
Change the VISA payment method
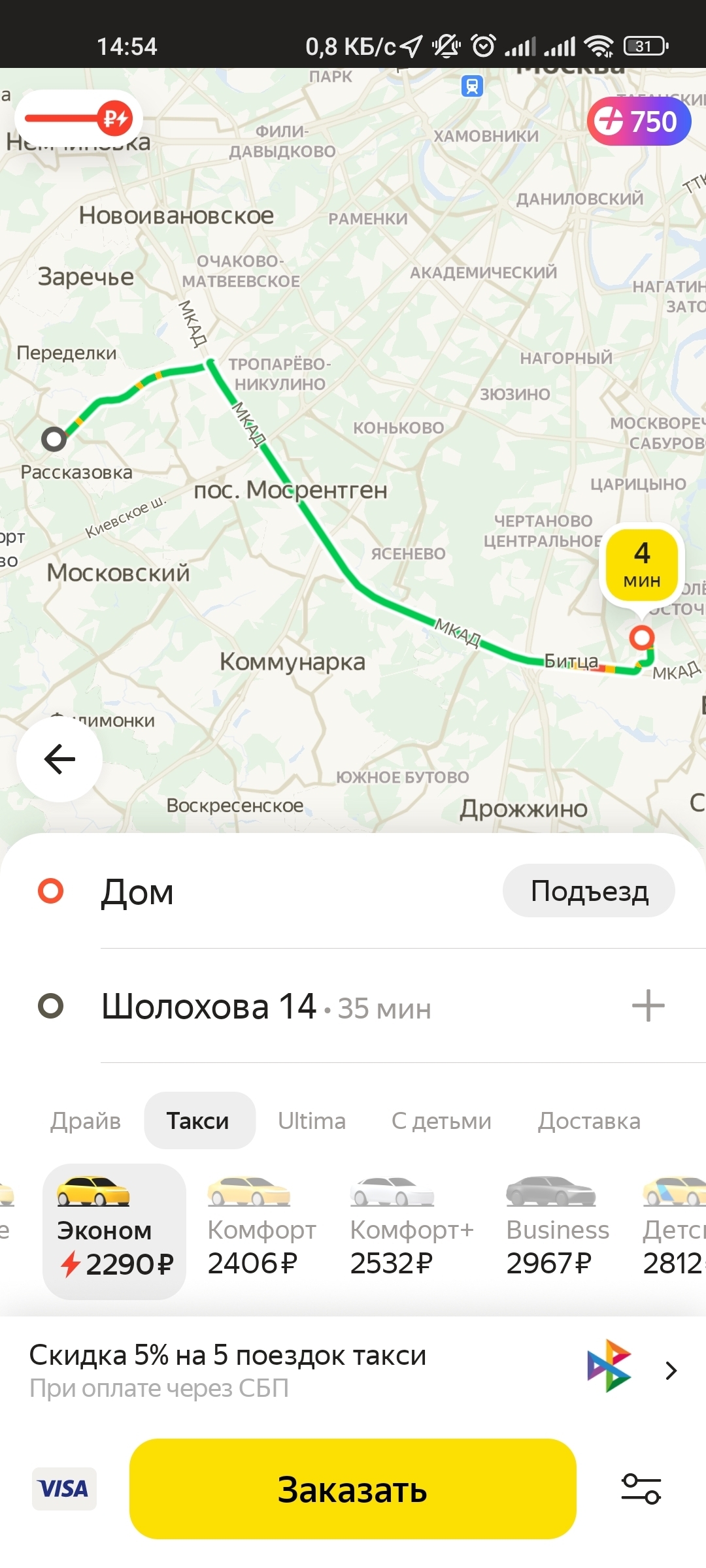click(64, 1489)
